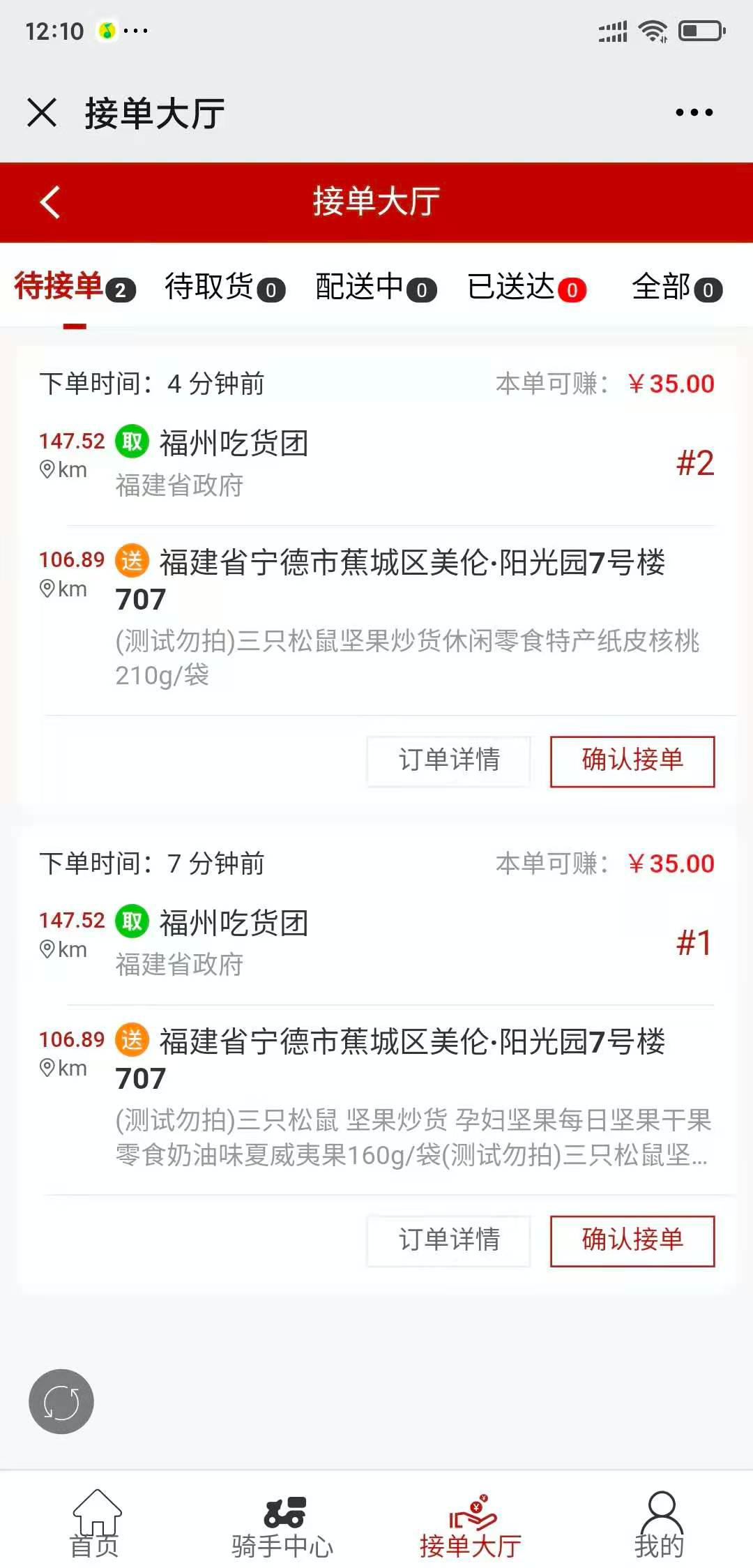Tap 确认接单 for order #2
This screenshot has width=753, height=1568.
tap(632, 761)
